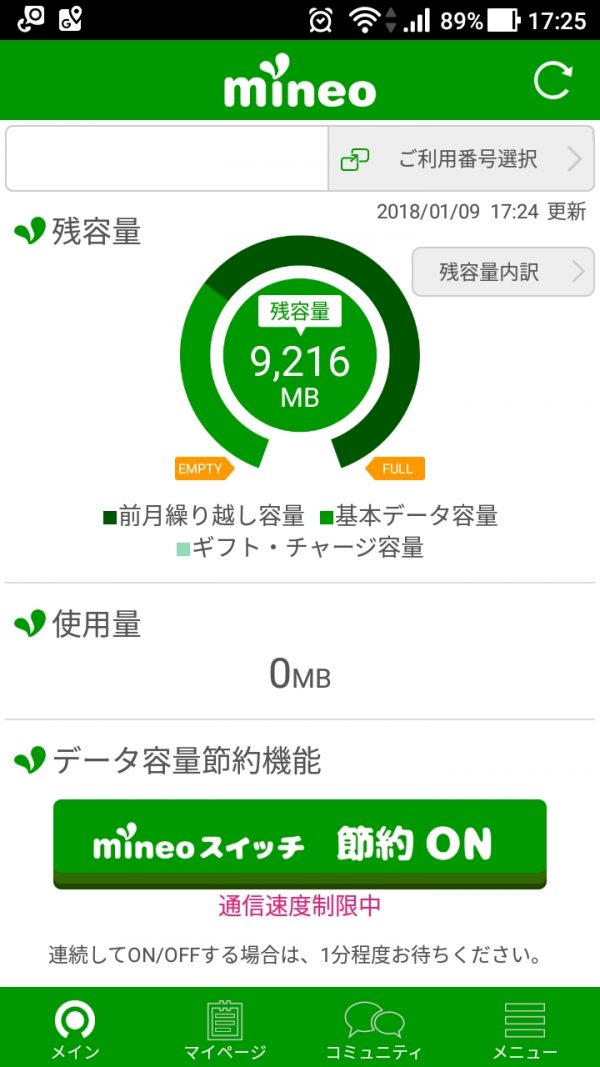
Task: Open ご利用番号選択 number selection
Action: pyautogui.click(x=461, y=159)
